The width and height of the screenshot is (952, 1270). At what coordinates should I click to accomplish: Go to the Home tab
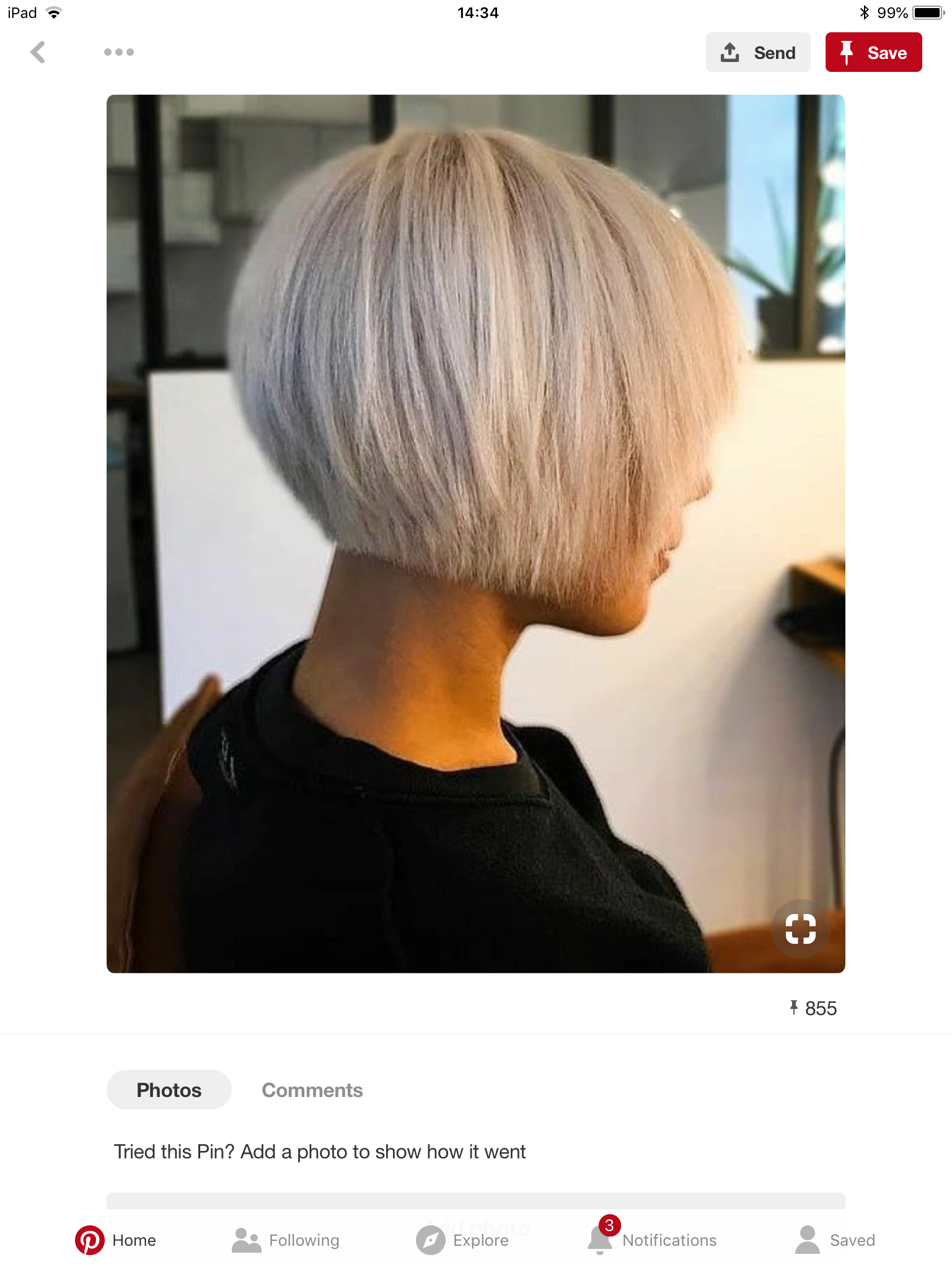(116, 1240)
